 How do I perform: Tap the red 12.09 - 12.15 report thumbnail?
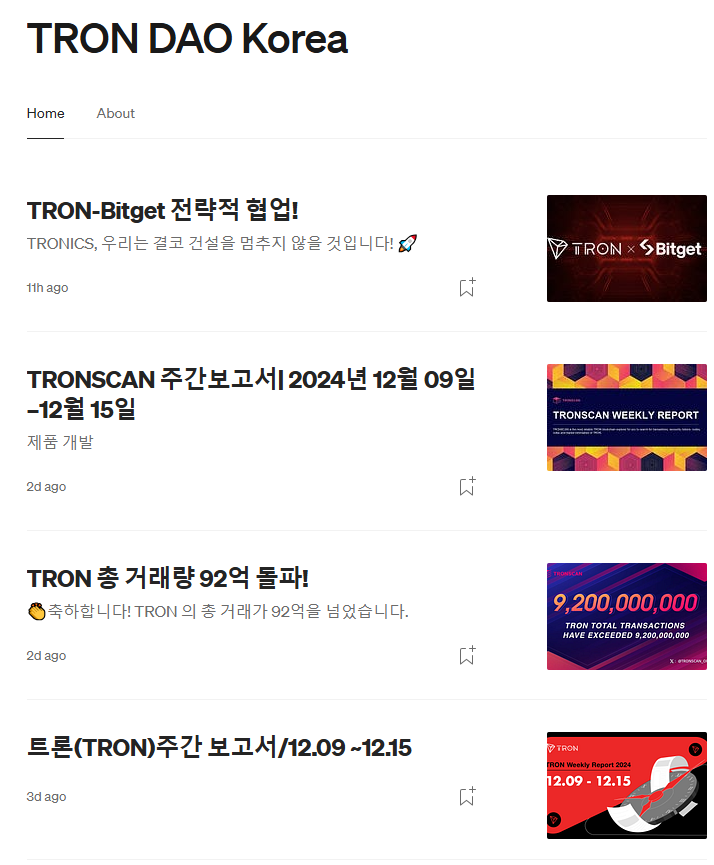click(x=626, y=785)
